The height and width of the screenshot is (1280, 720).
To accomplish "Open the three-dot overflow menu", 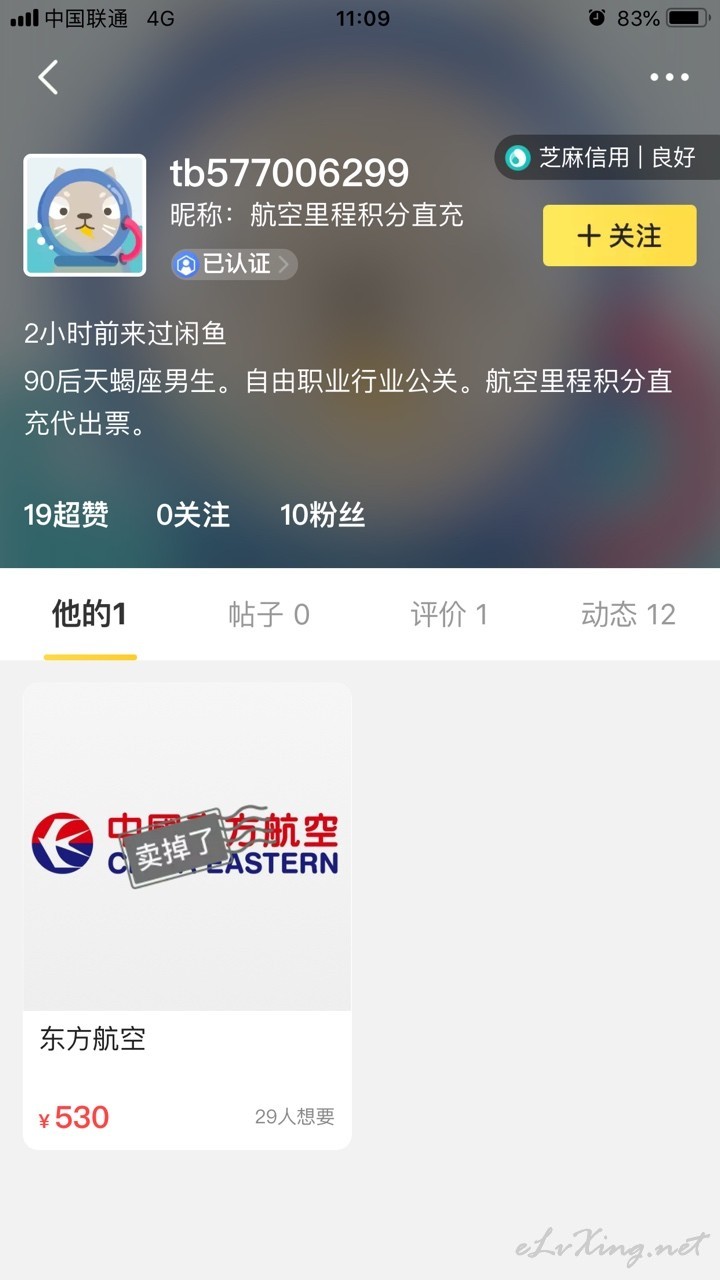I will tap(669, 77).
